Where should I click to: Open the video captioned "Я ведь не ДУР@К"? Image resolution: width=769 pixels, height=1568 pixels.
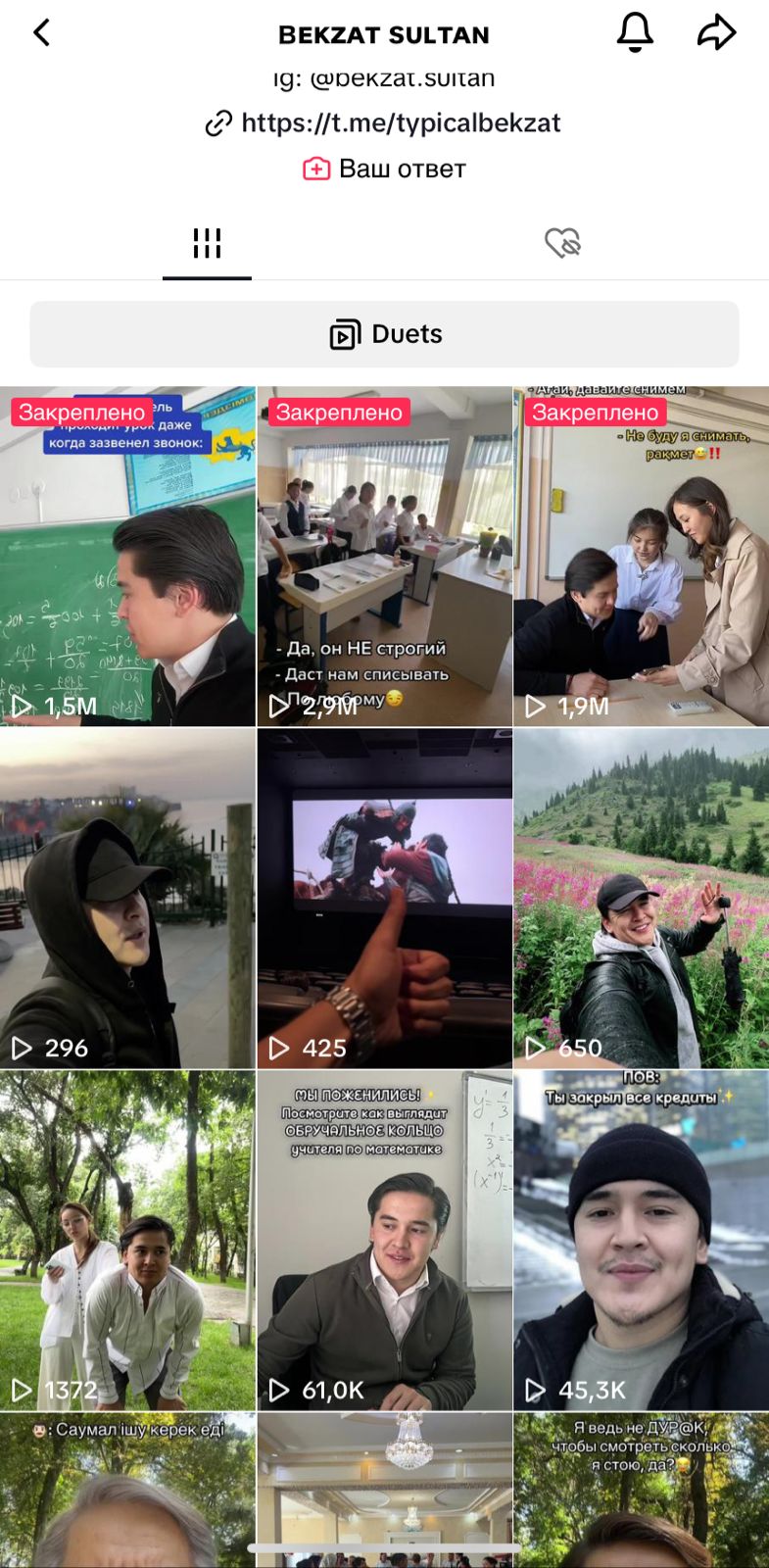point(641,1490)
